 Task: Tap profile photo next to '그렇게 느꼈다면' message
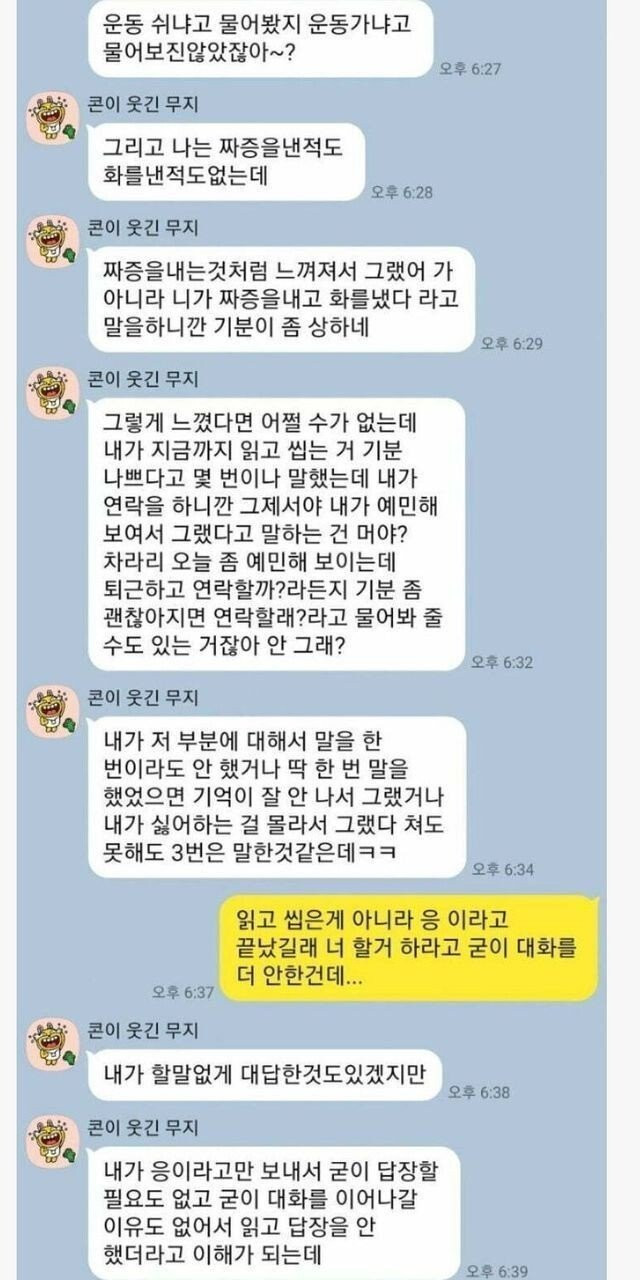click(x=52, y=393)
